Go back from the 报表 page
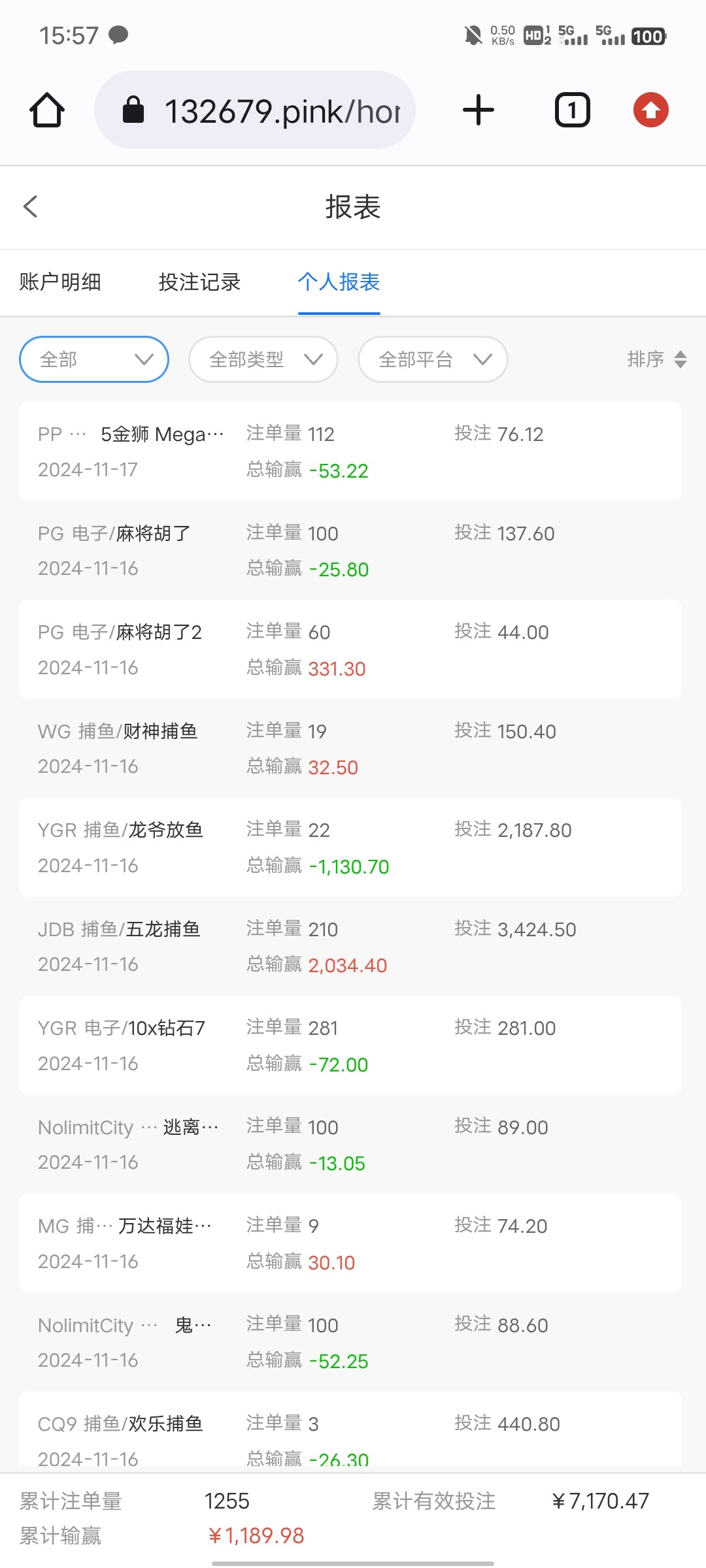Screen dimensions: 706x1568 pyautogui.click(x=31, y=206)
